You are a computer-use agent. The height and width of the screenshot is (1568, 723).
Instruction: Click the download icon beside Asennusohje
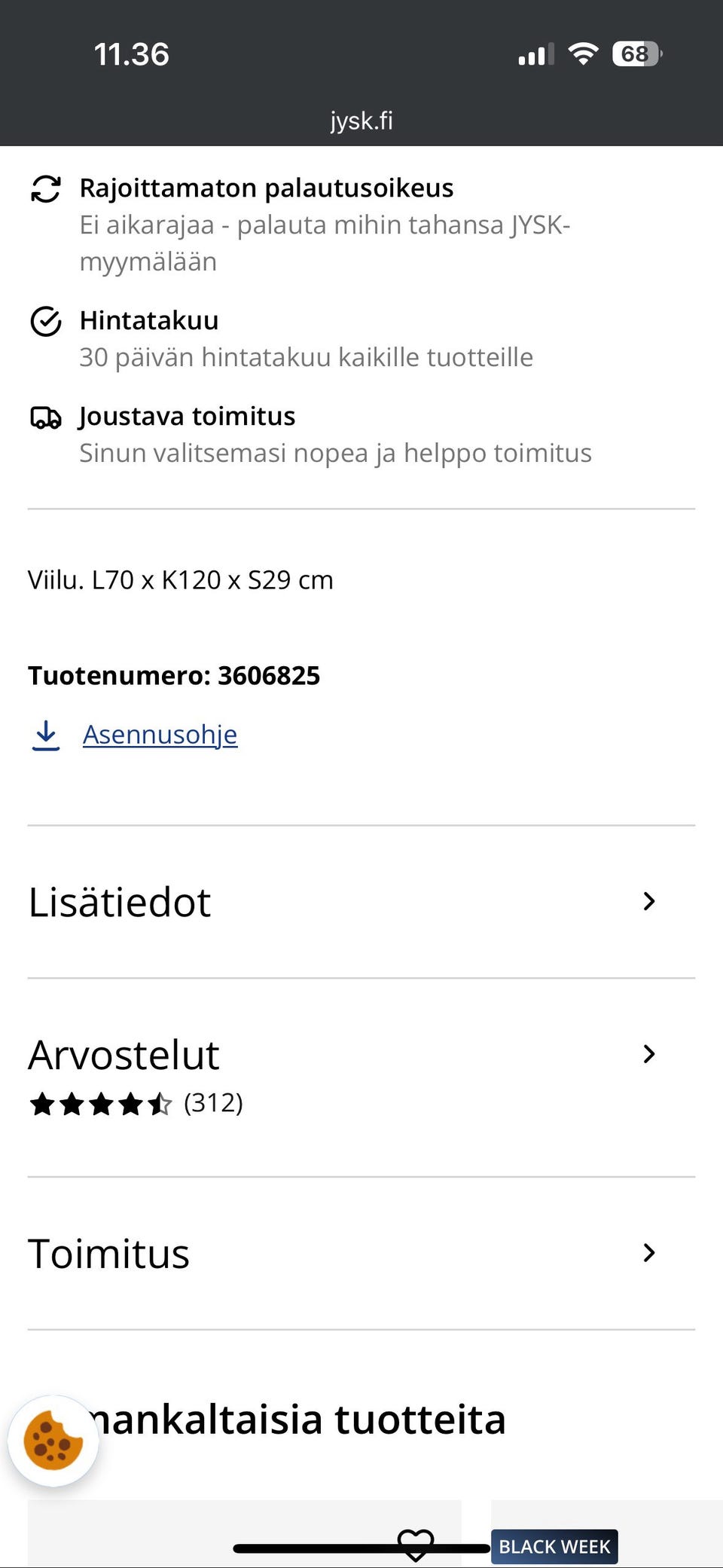coord(45,734)
